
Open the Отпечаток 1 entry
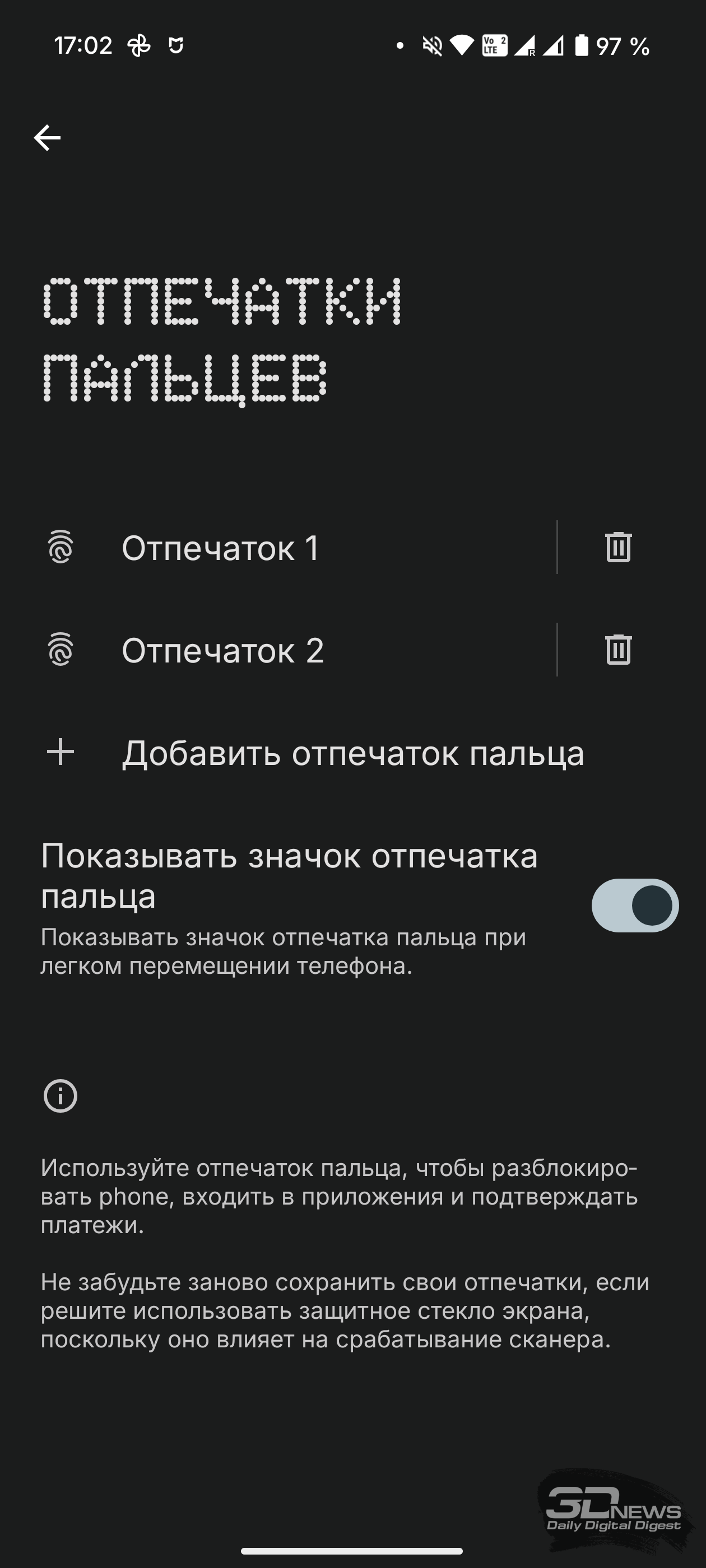click(278, 547)
